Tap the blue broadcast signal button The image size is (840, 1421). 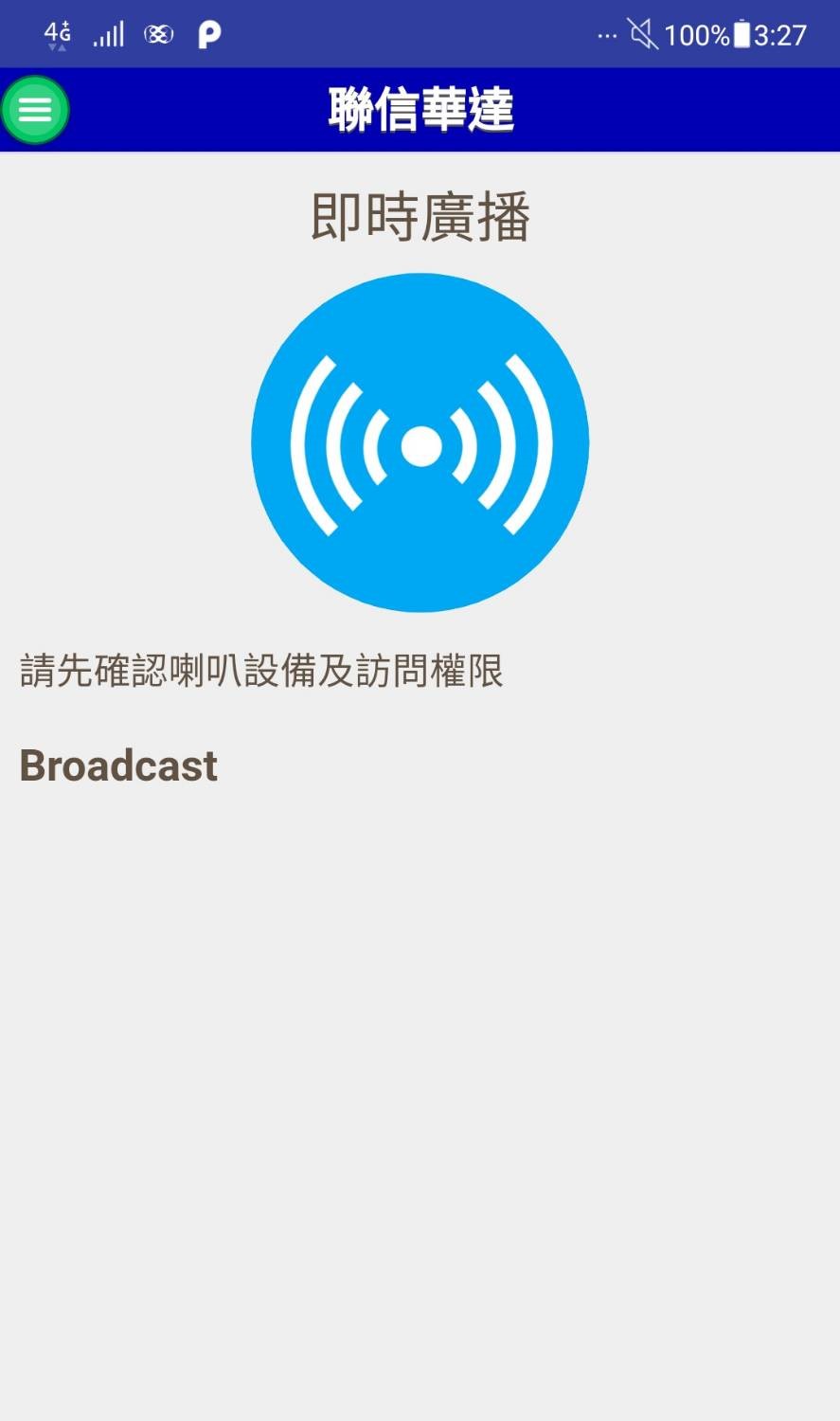point(420,442)
